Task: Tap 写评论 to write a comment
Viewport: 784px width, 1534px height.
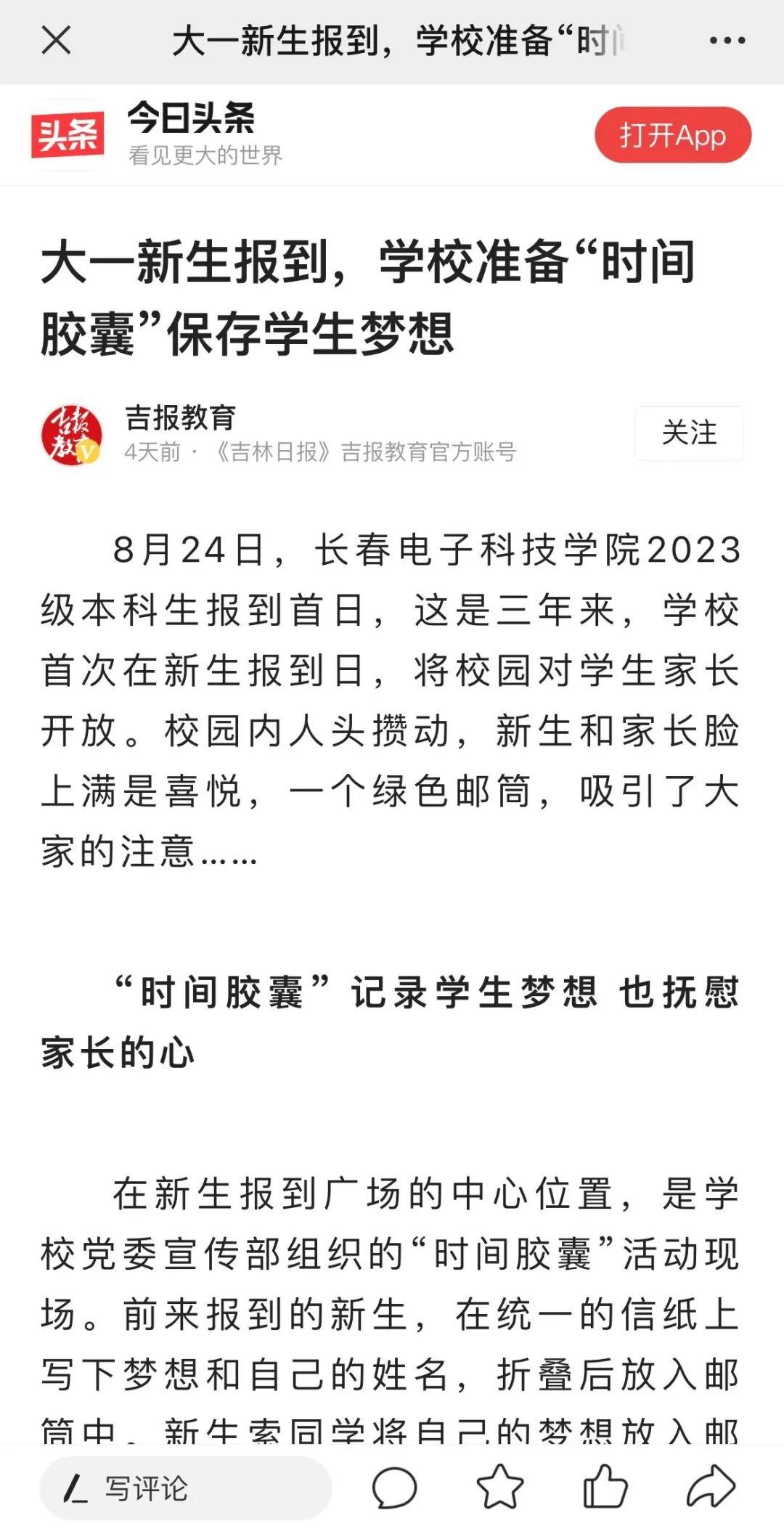Action: [185, 1488]
